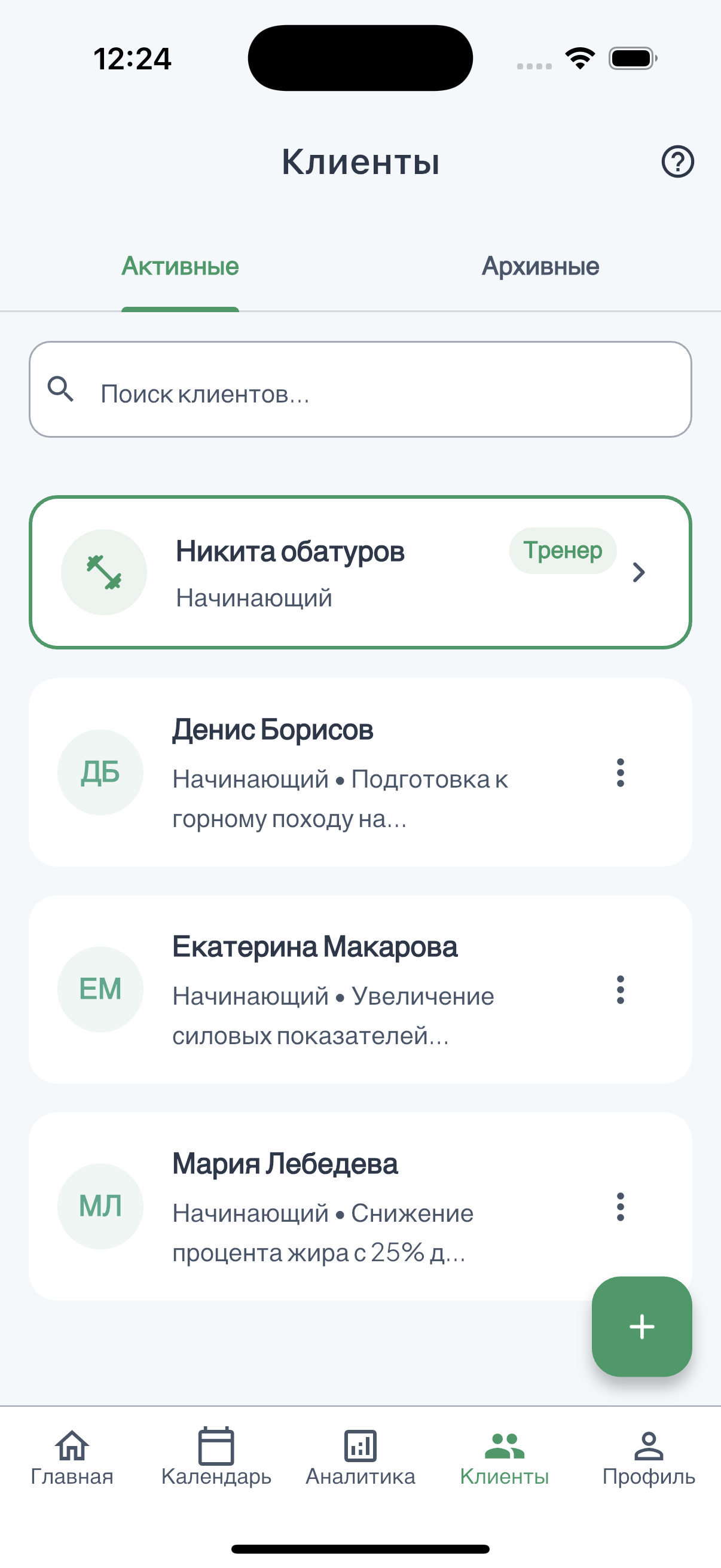Image resolution: width=721 pixels, height=1568 pixels.
Task: Expand Никита обатуров card via chevron
Action: [638, 572]
